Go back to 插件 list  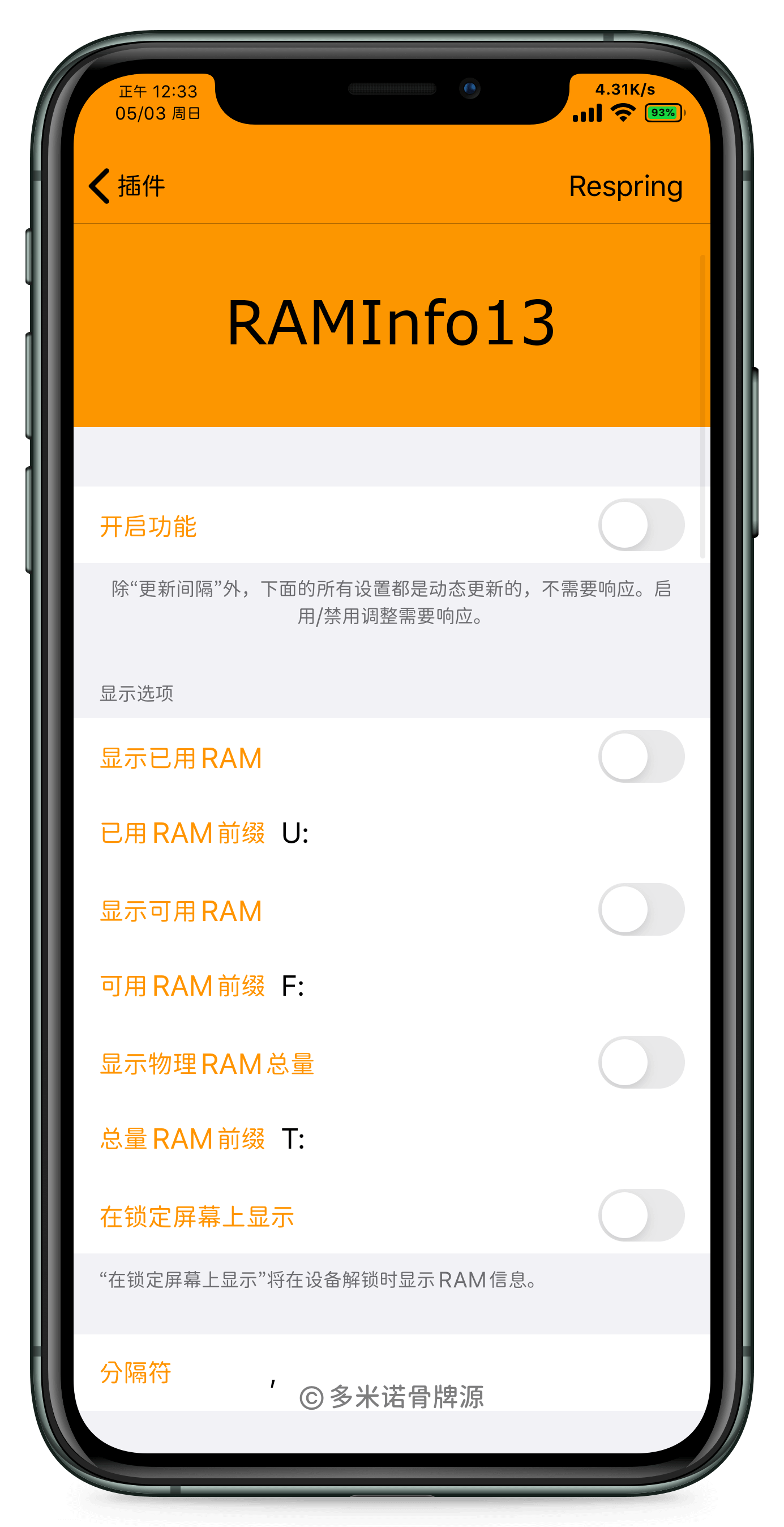click(x=127, y=186)
